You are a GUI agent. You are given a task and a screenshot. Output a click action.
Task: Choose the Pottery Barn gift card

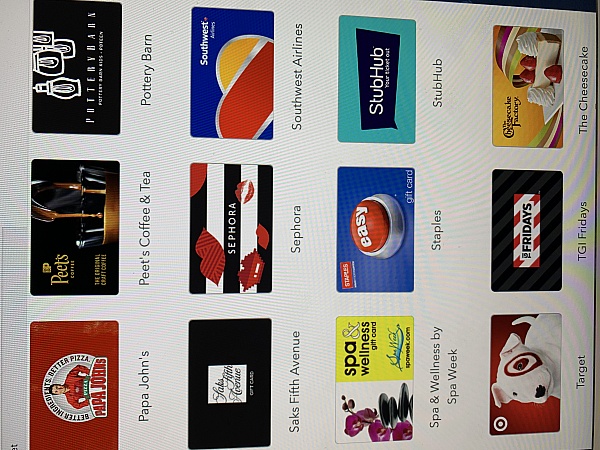[77, 66]
